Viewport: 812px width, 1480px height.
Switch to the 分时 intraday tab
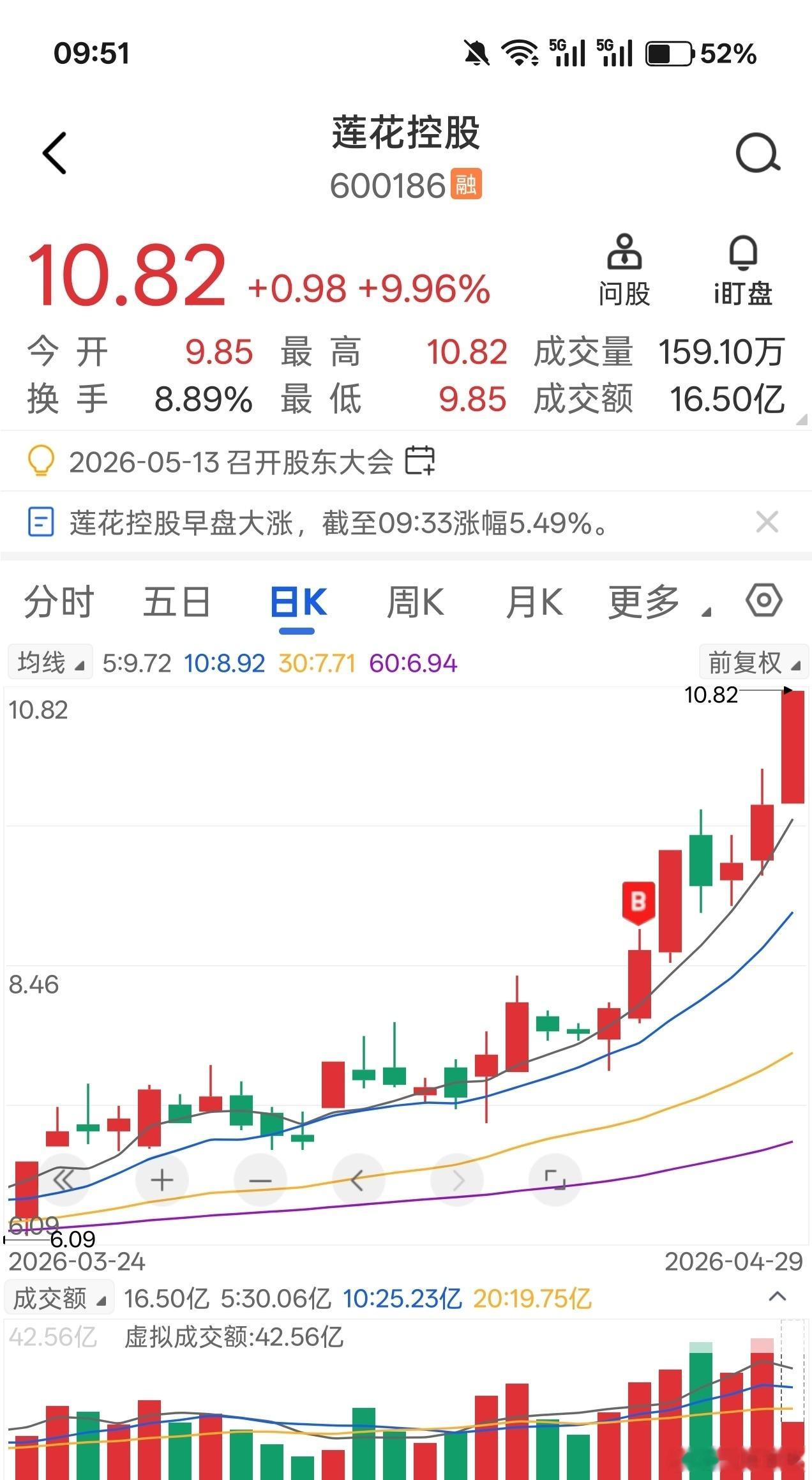click(x=57, y=599)
